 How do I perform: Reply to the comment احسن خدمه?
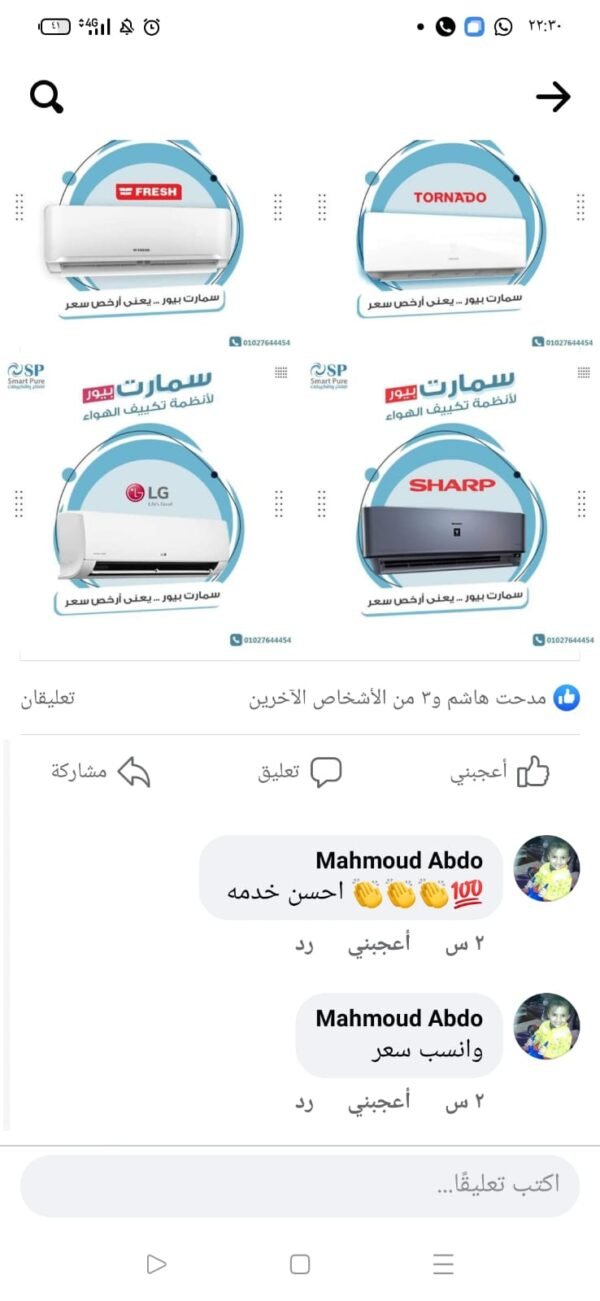click(304, 944)
